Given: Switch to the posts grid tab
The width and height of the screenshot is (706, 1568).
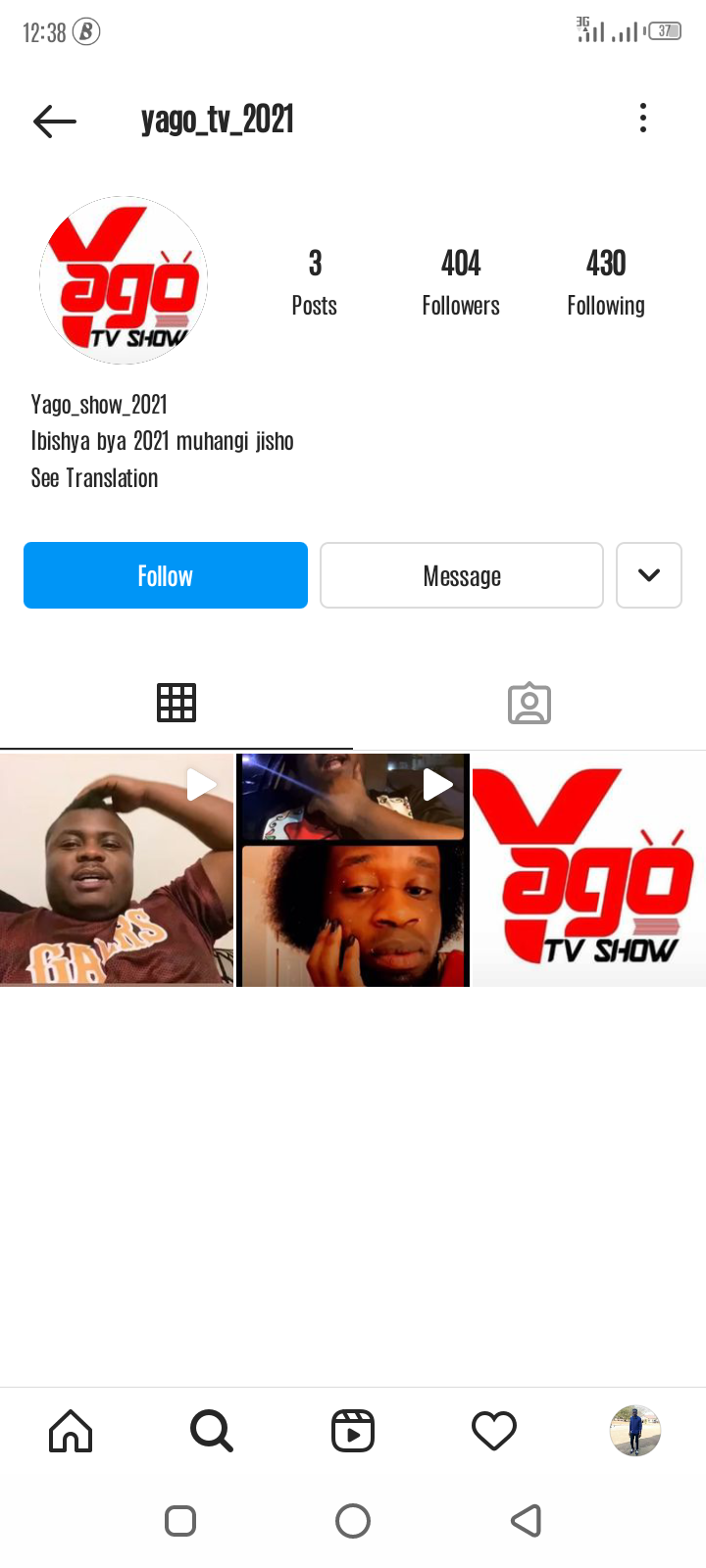Looking at the screenshot, I should [x=176, y=703].
